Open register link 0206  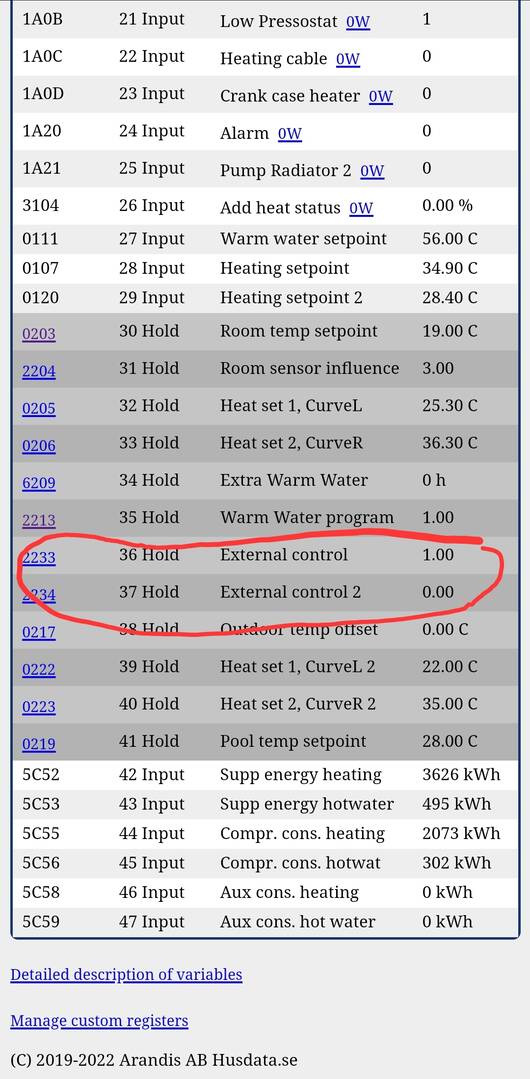39,446
